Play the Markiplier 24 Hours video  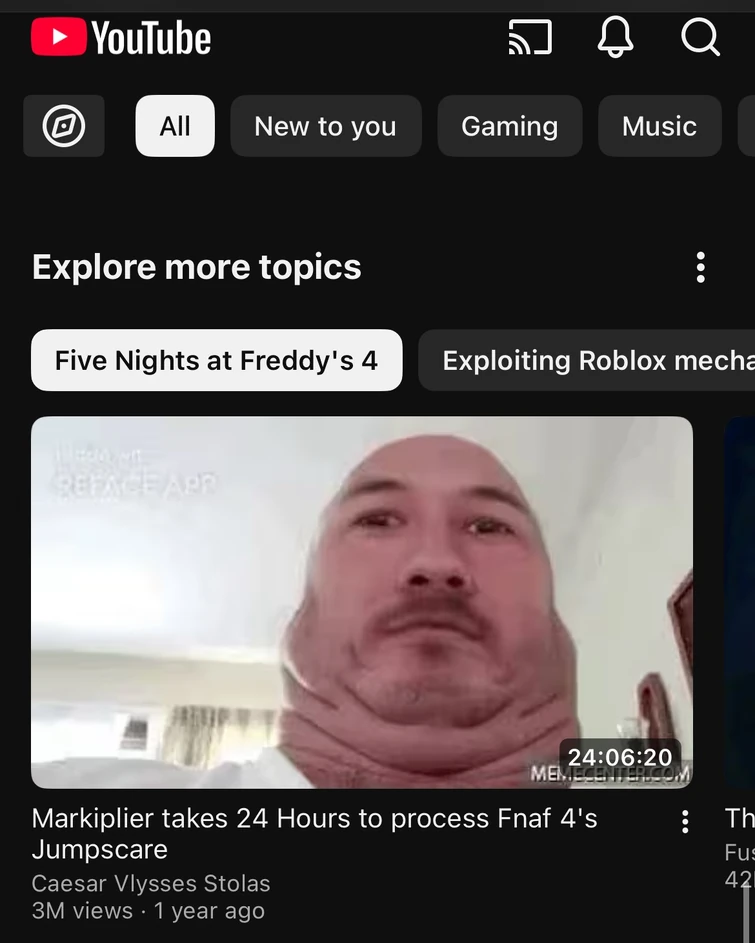click(x=361, y=602)
